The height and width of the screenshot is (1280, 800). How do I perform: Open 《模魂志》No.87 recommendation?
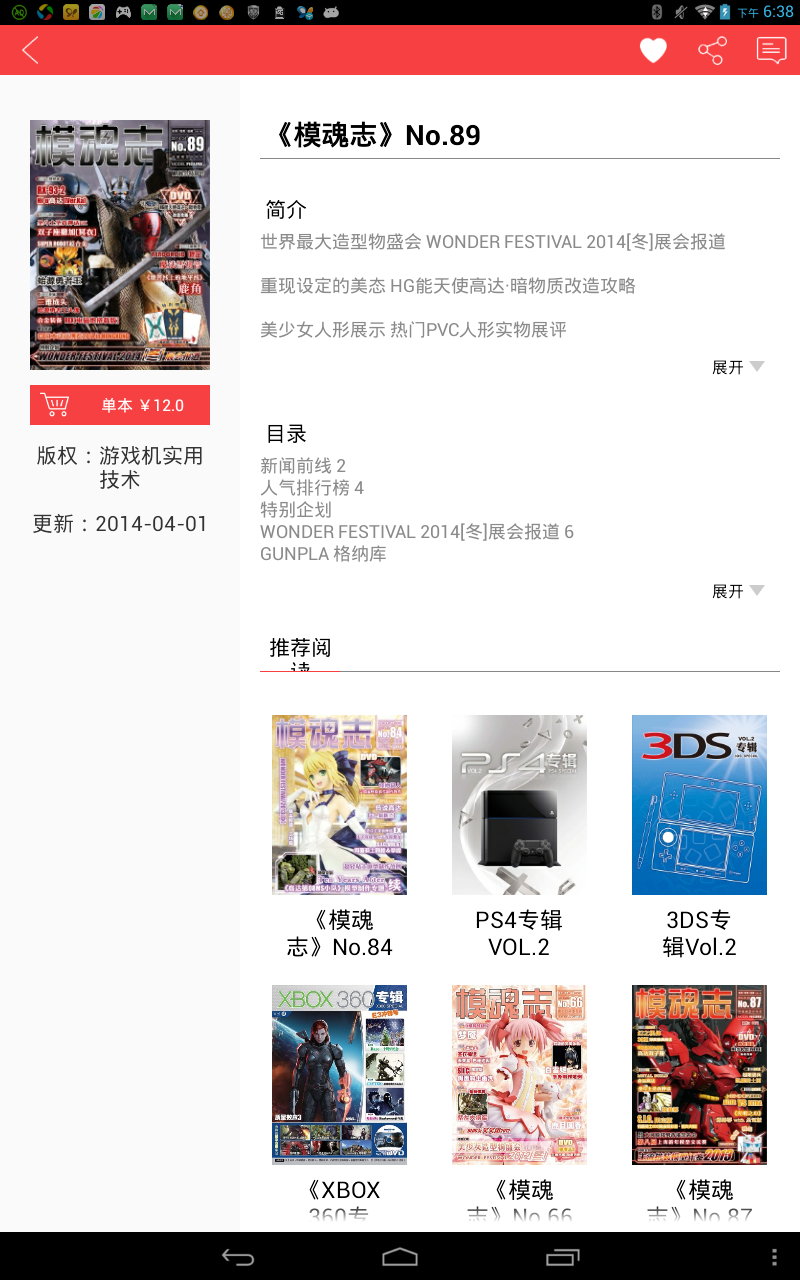(699, 1075)
